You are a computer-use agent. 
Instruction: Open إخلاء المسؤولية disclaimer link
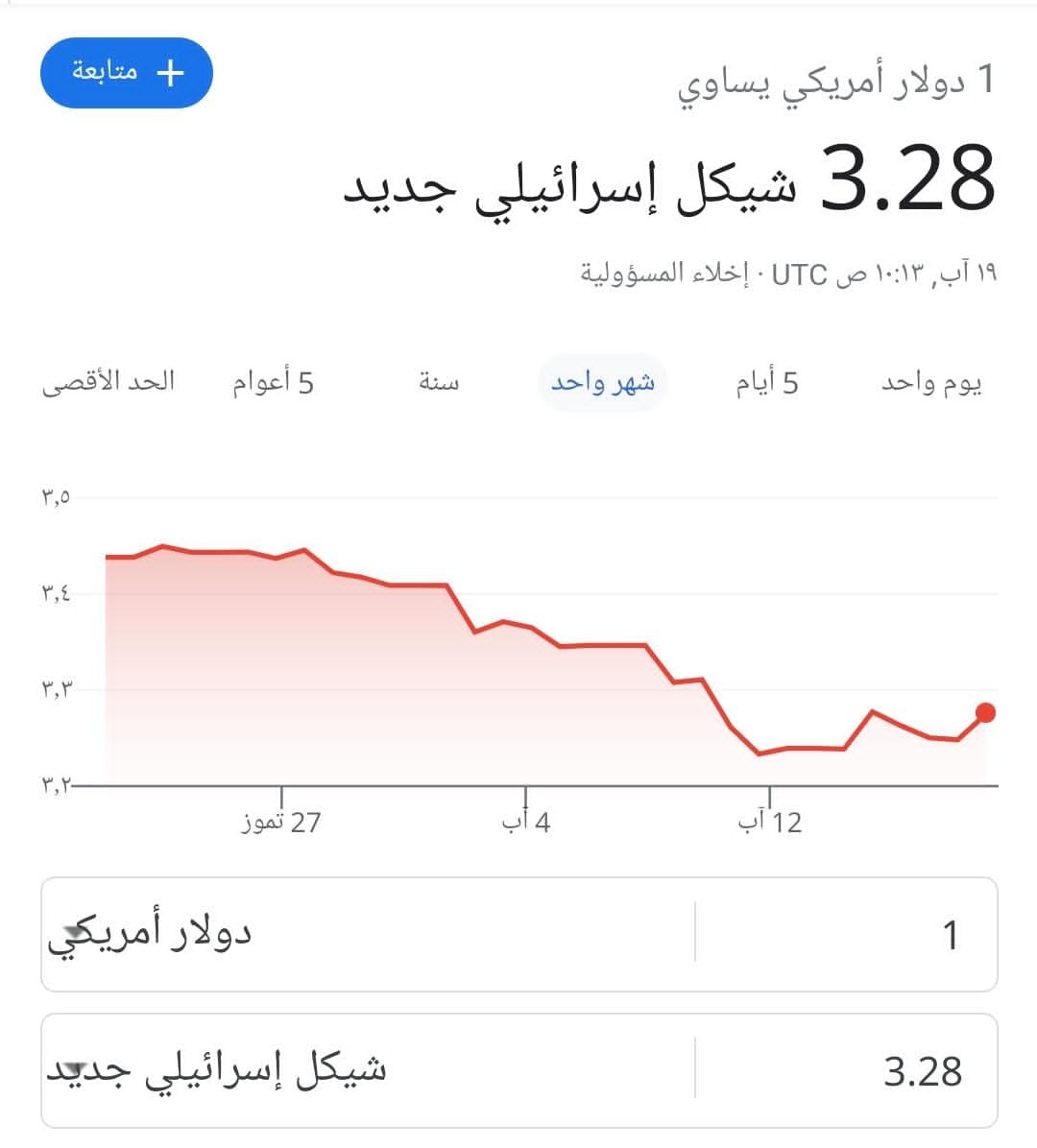(663, 274)
